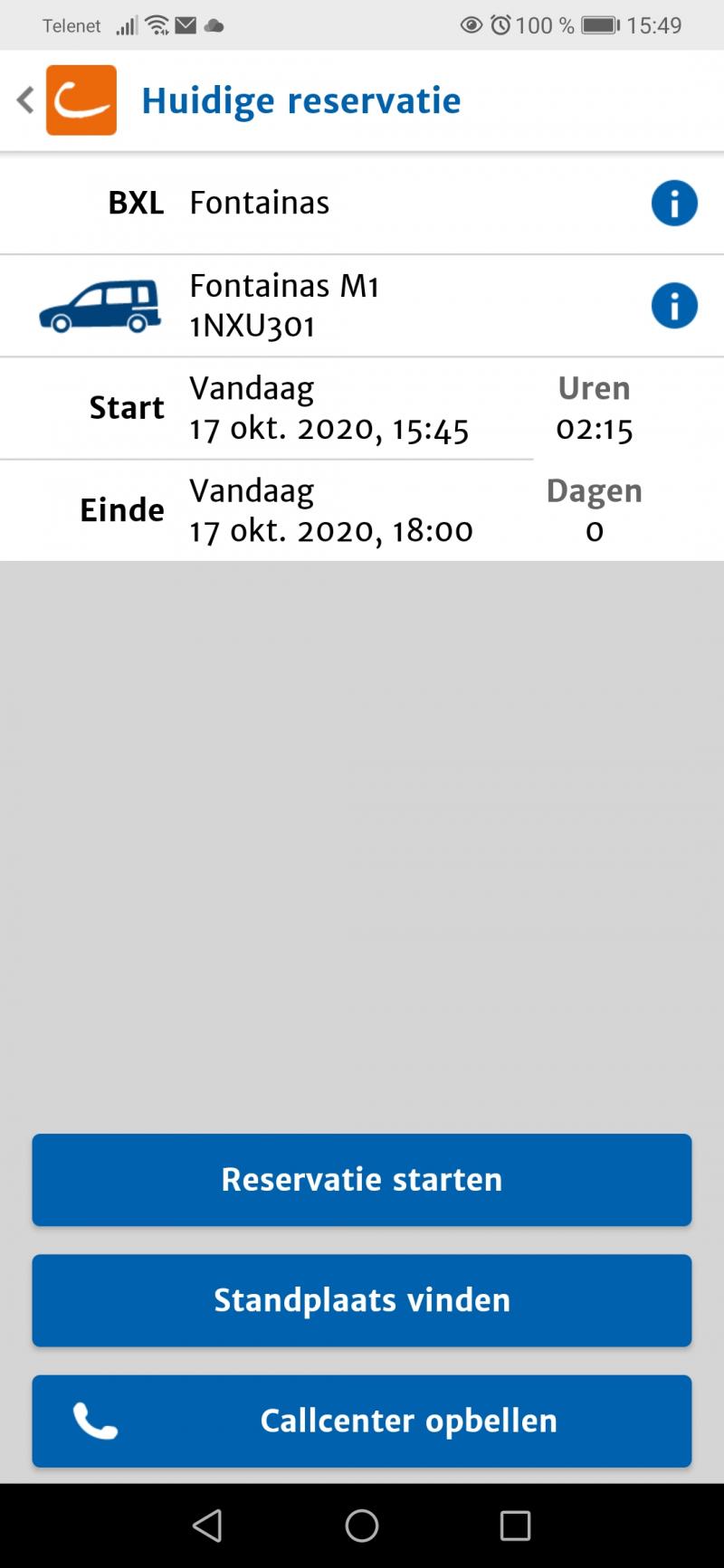The height and width of the screenshot is (1568, 724).
Task: Call the callcenter via Callcenter opbellen
Action: [x=362, y=1421]
